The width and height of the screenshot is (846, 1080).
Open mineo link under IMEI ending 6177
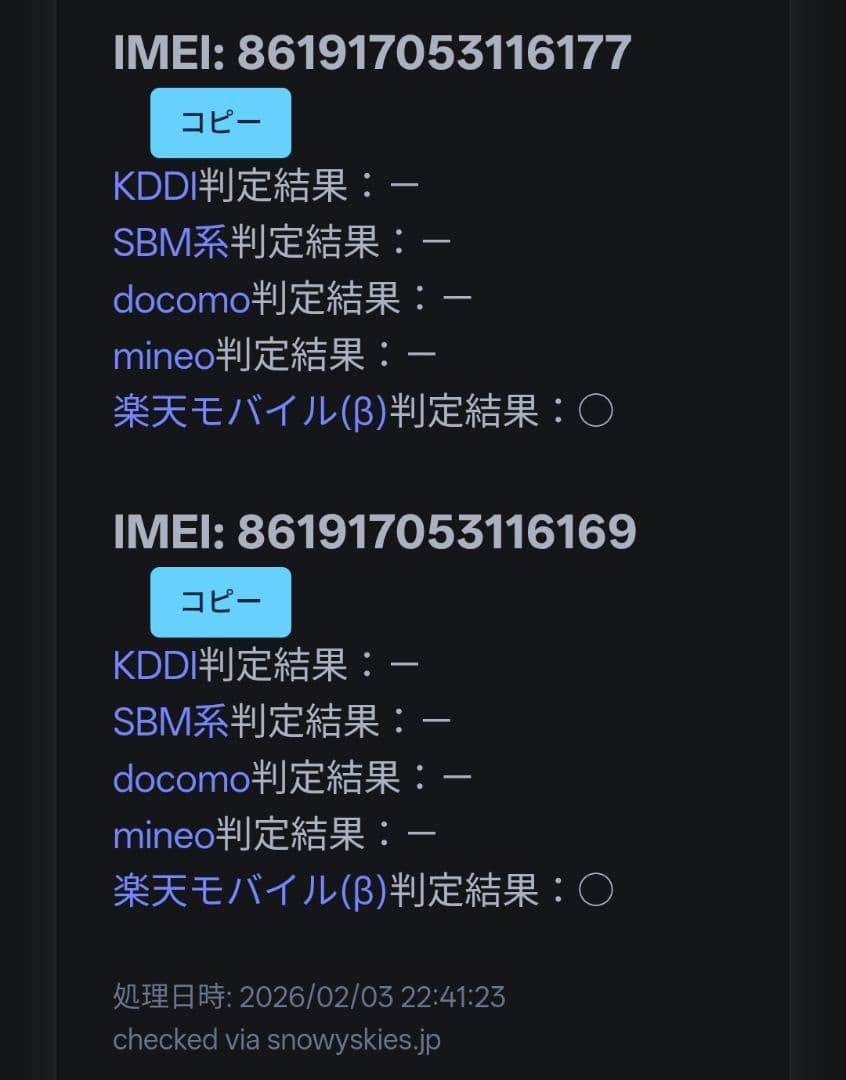tap(164, 355)
